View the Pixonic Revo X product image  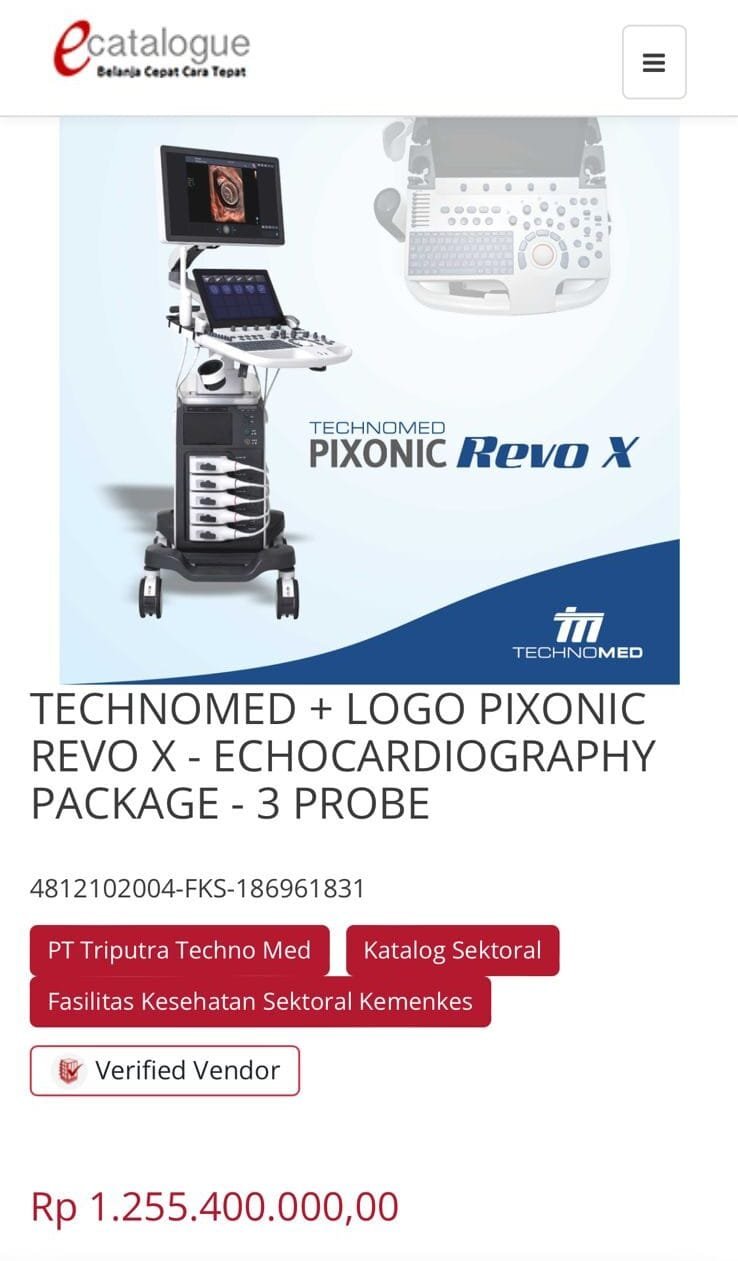click(369, 400)
